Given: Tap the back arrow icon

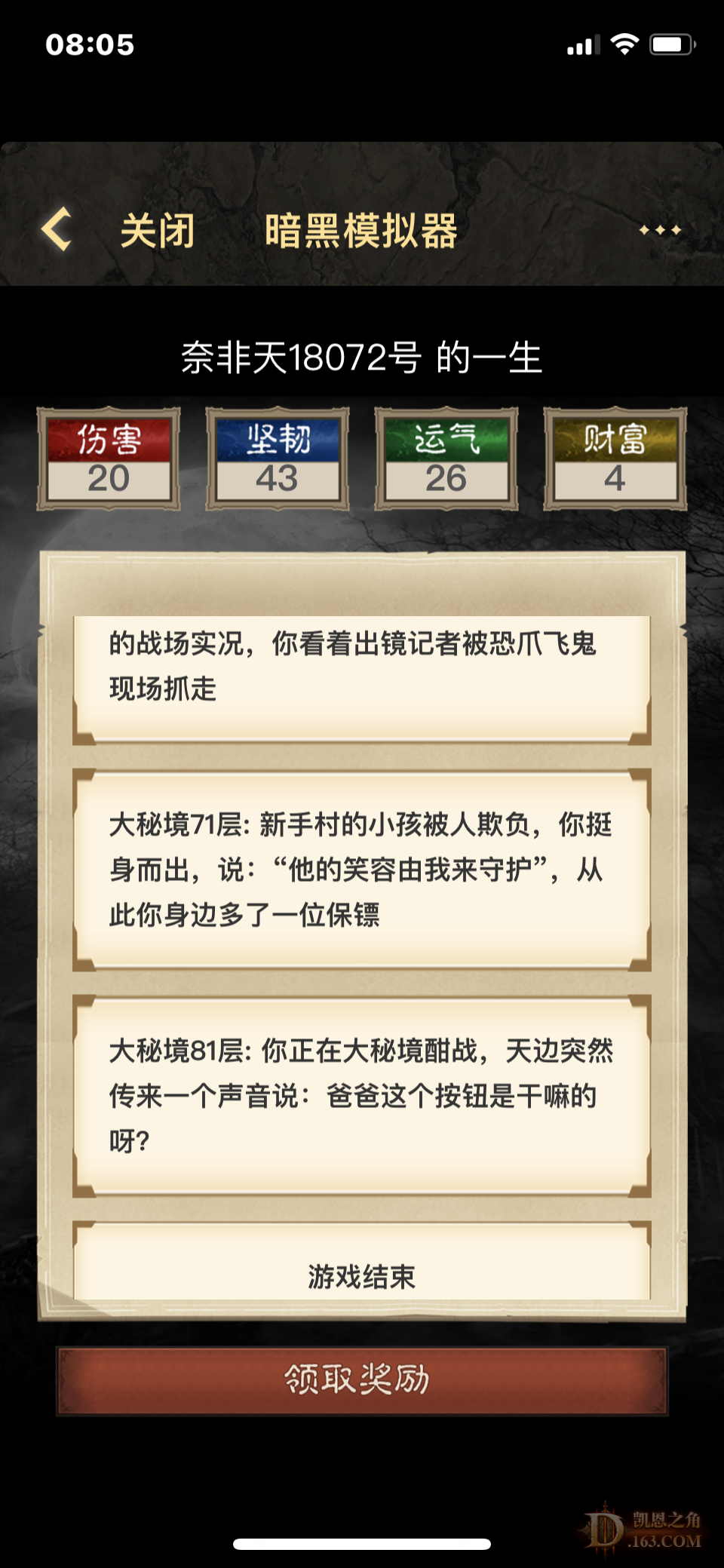Looking at the screenshot, I should [57, 229].
